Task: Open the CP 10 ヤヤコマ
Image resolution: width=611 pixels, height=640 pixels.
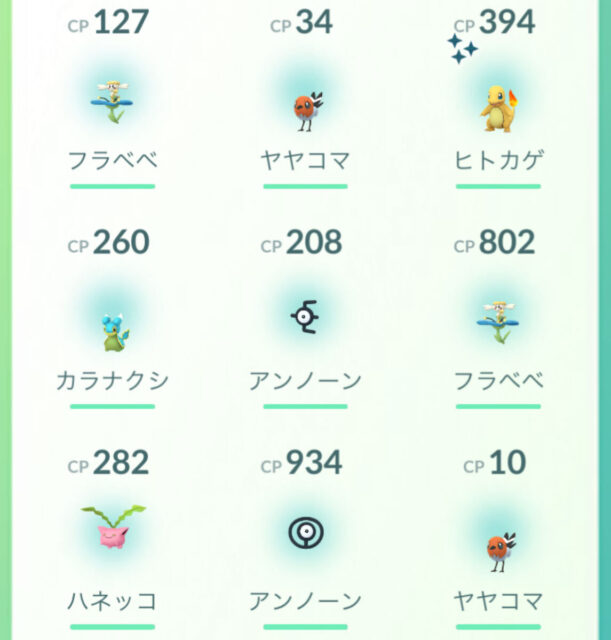Action: coord(497,540)
